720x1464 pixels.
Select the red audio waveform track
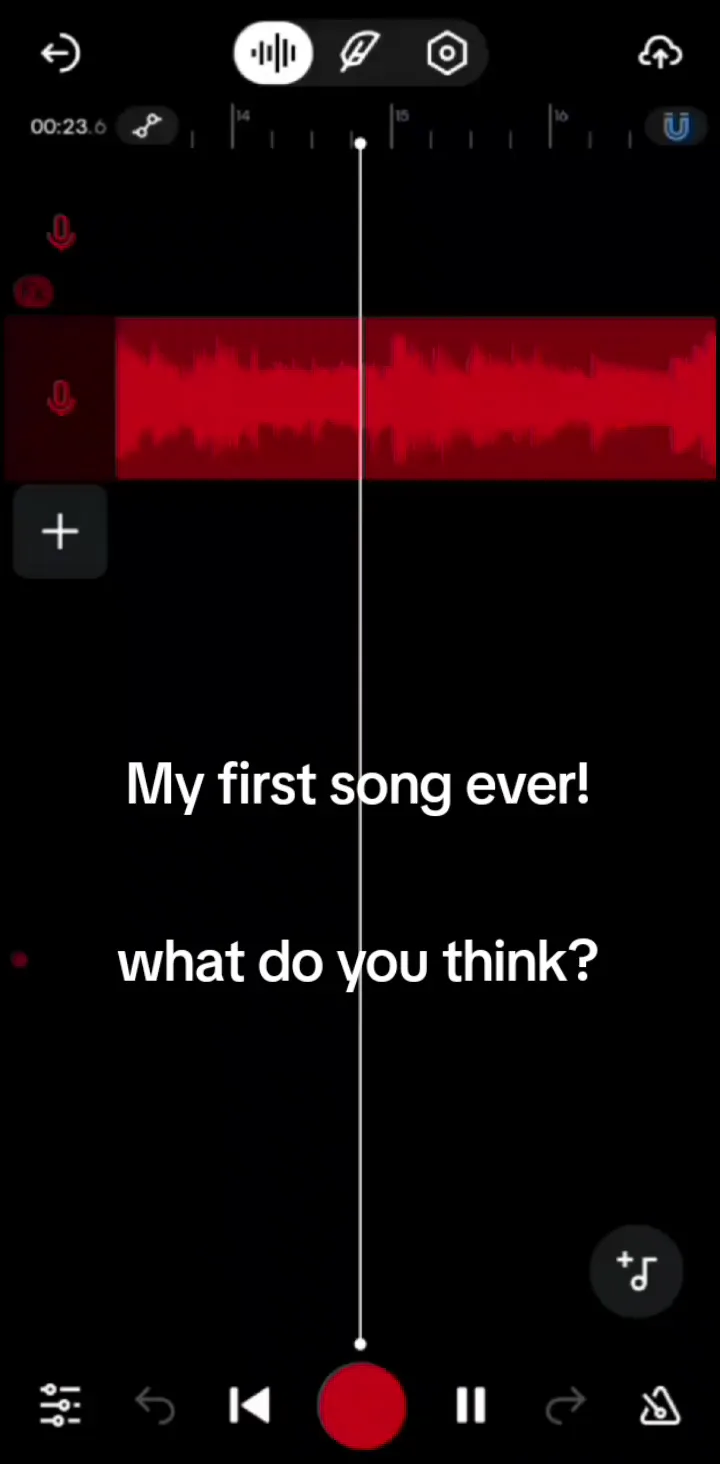[415, 398]
